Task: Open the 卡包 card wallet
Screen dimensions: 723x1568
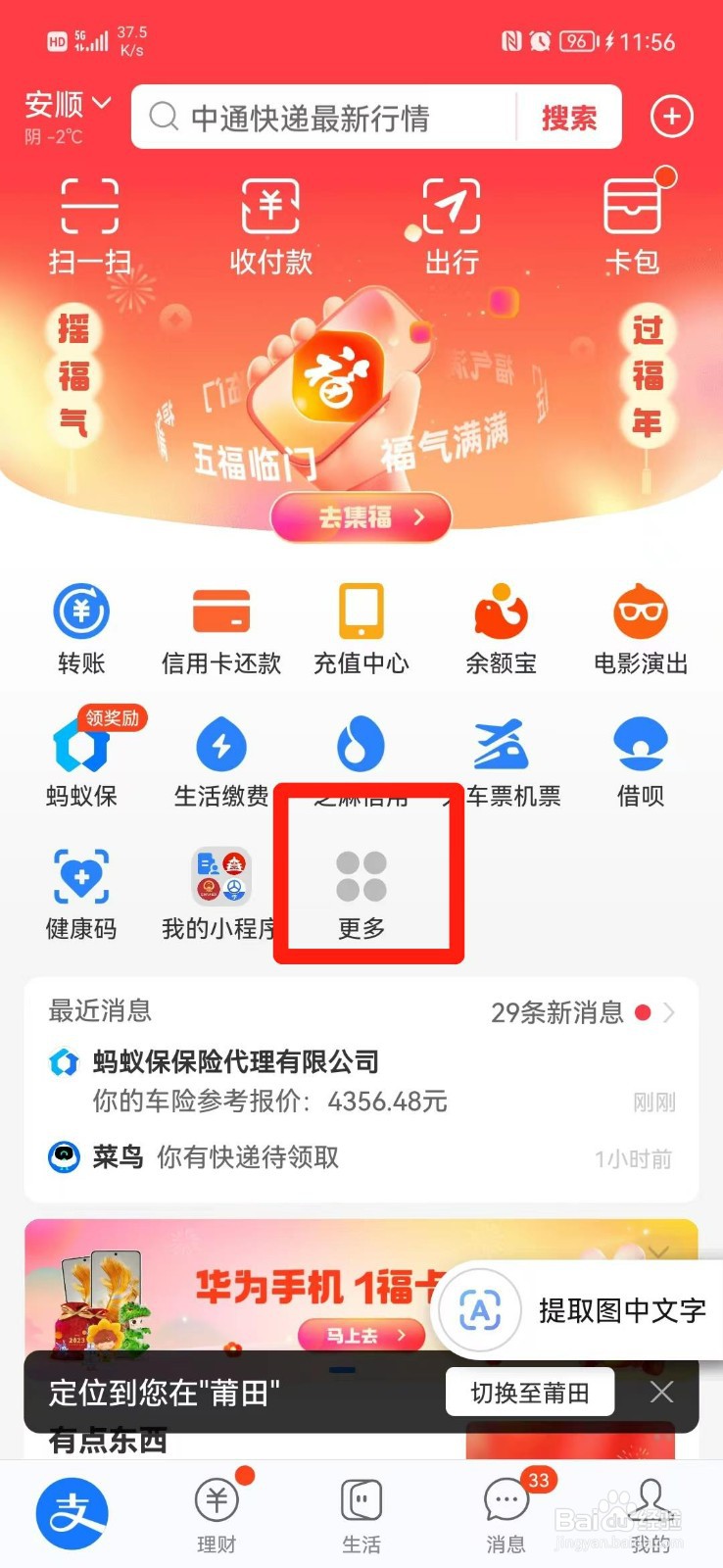Action: (633, 225)
